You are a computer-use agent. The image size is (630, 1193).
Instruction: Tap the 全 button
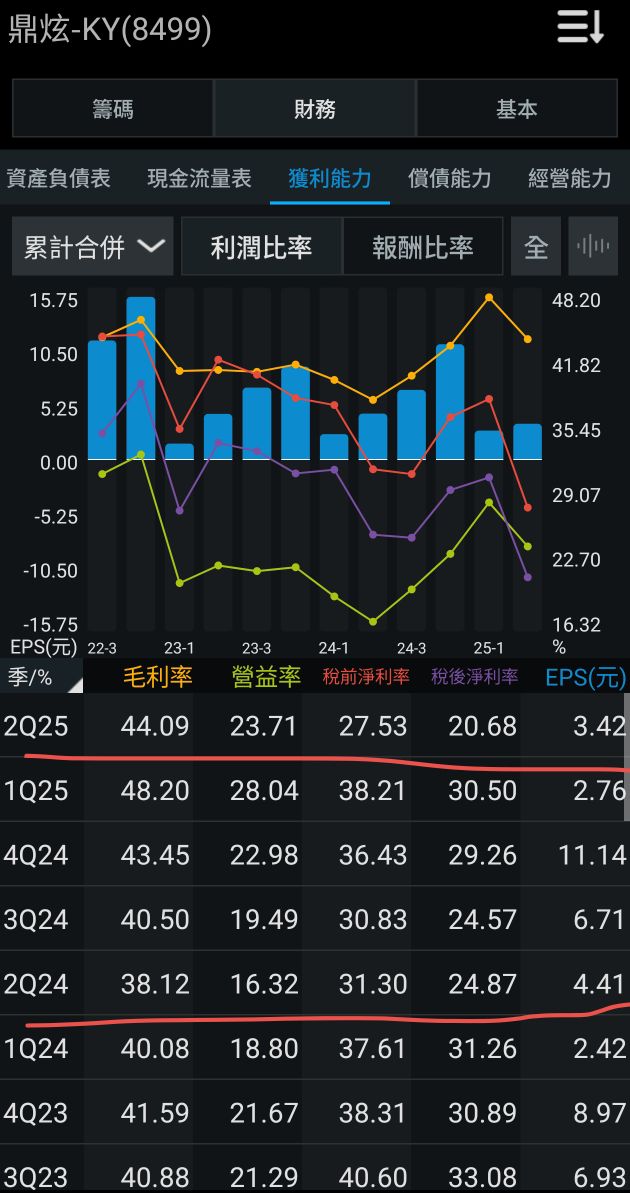(537, 246)
